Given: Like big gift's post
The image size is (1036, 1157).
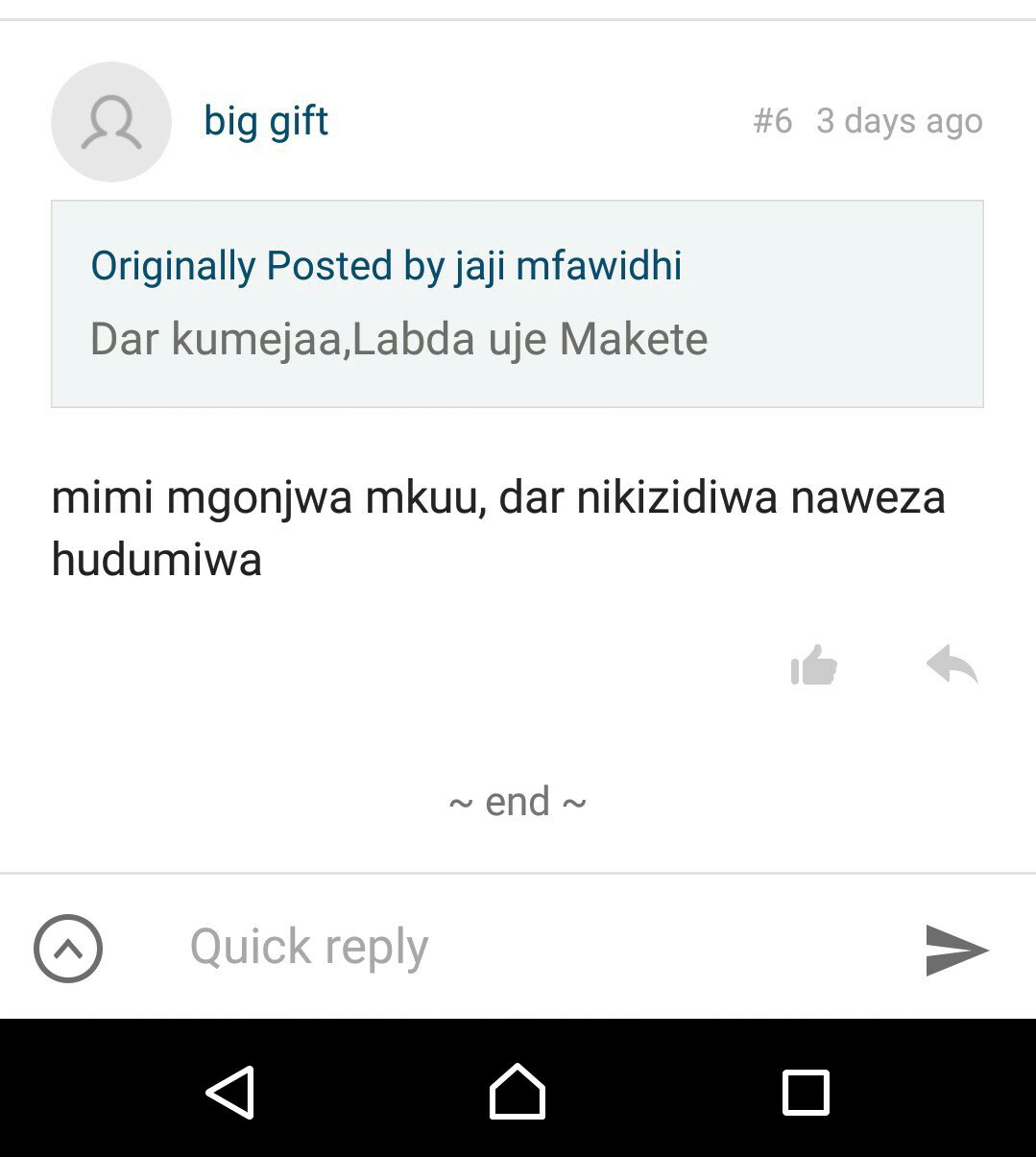Looking at the screenshot, I should pyautogui.click(x=813, y=664).
